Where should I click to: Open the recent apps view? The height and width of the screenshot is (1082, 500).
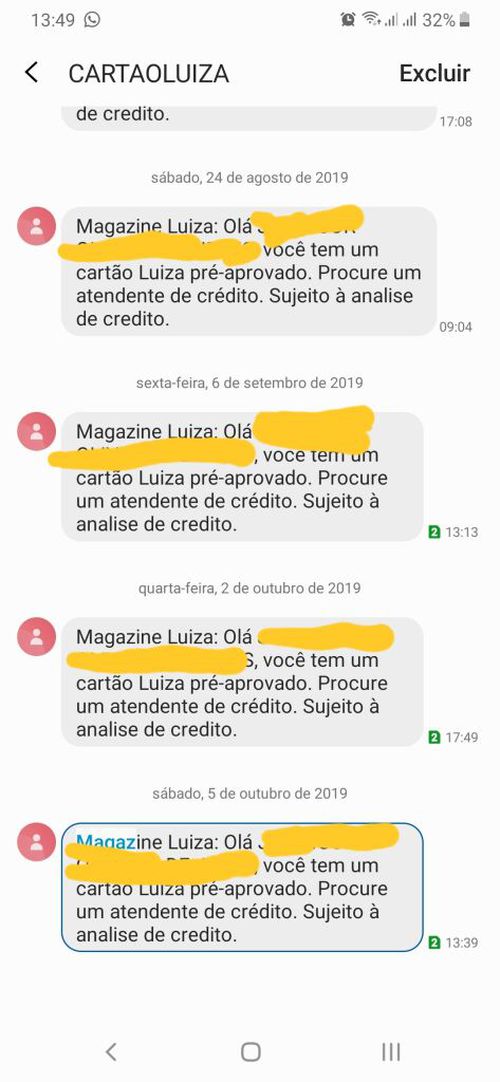391,1052
